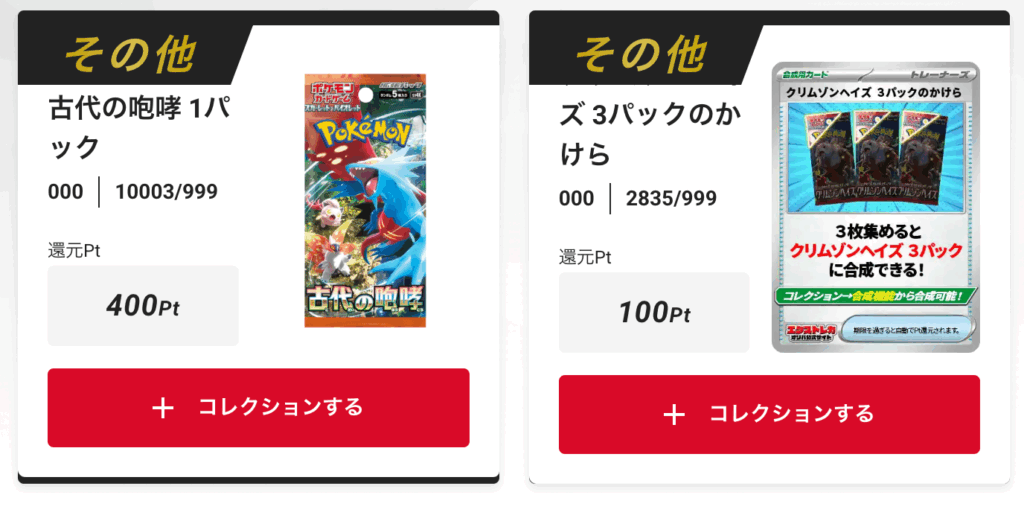The image size is (1024, 515).
Task: Collect the 古代の咆哮 1パック item
Action: tap(258, 407)
